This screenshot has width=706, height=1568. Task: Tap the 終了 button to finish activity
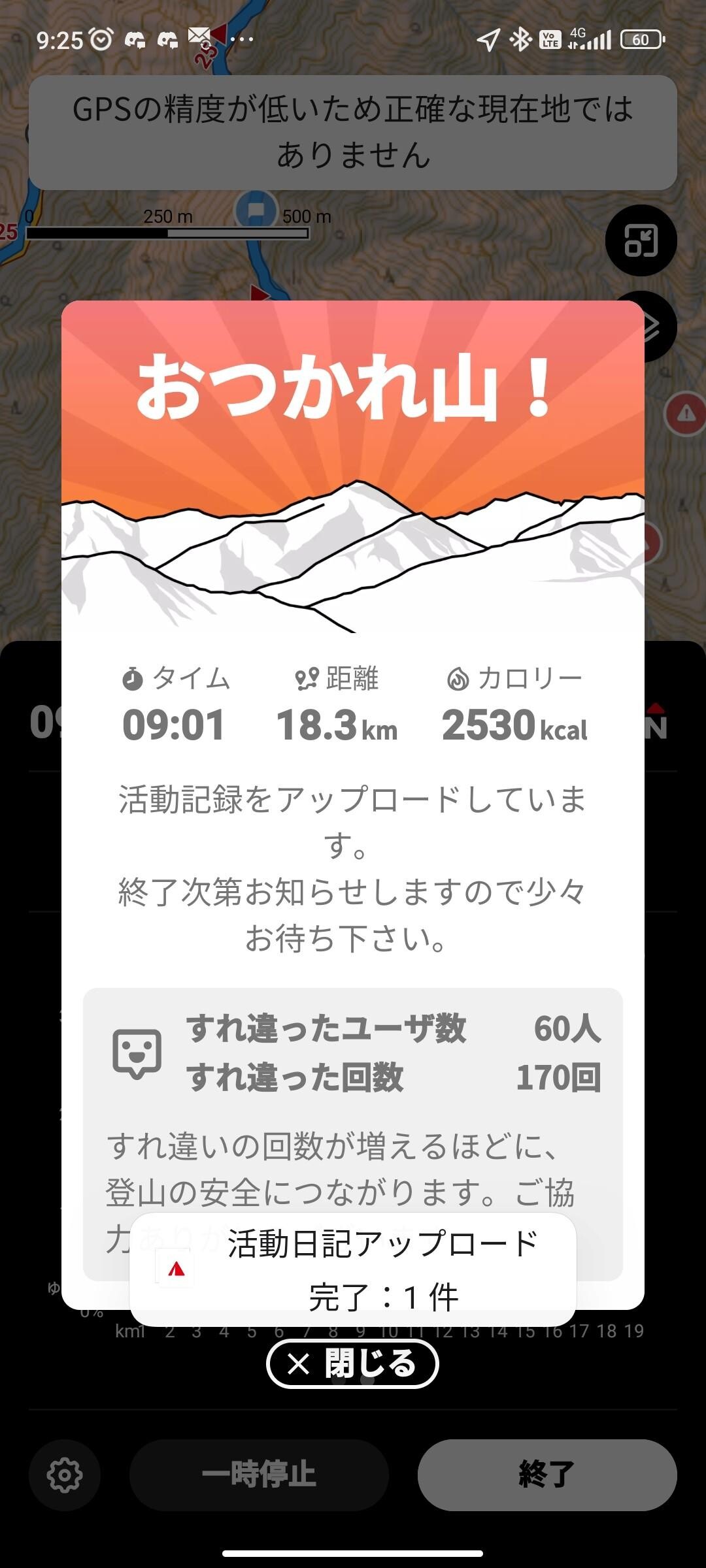coord(547,1475)
